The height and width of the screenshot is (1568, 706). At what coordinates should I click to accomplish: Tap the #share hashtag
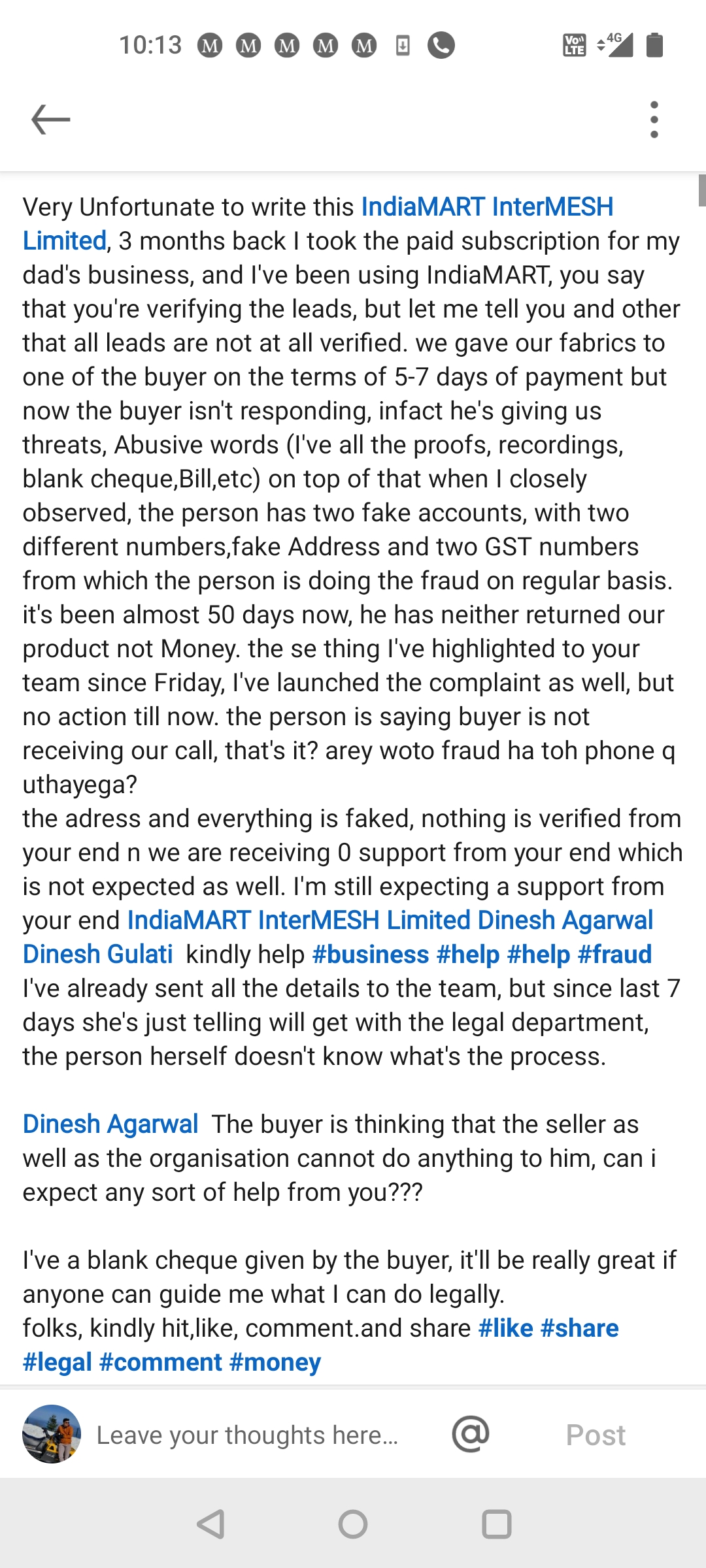(579, 1328)
